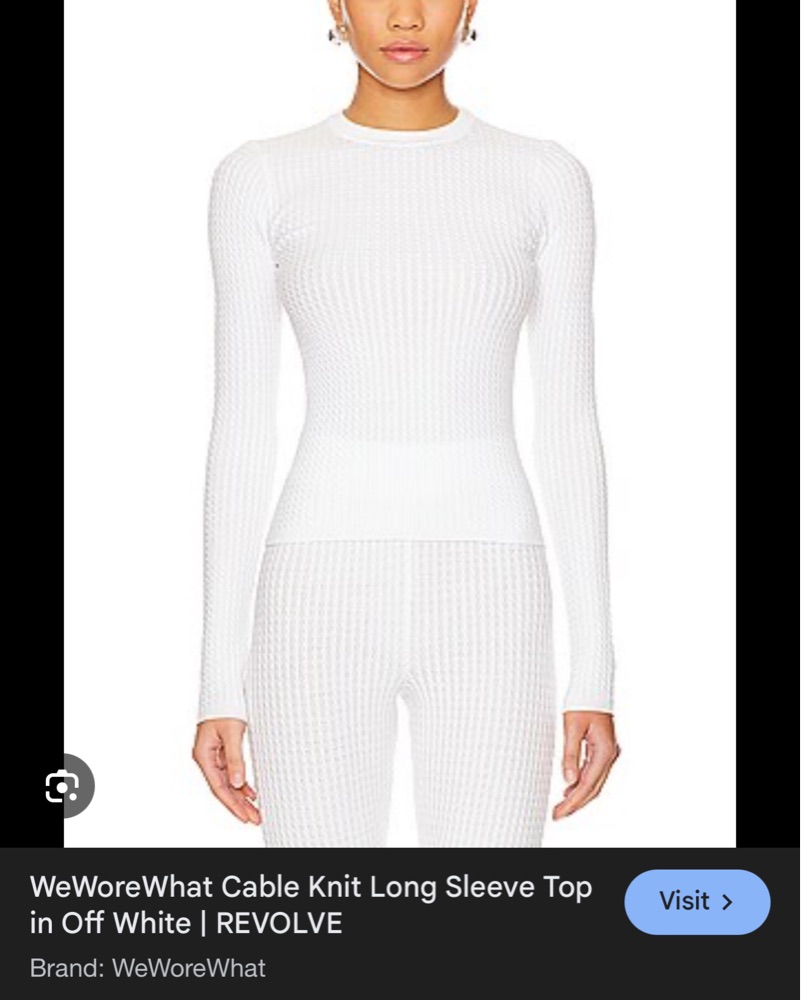Search this image with Google Lens

click(63, 787)
